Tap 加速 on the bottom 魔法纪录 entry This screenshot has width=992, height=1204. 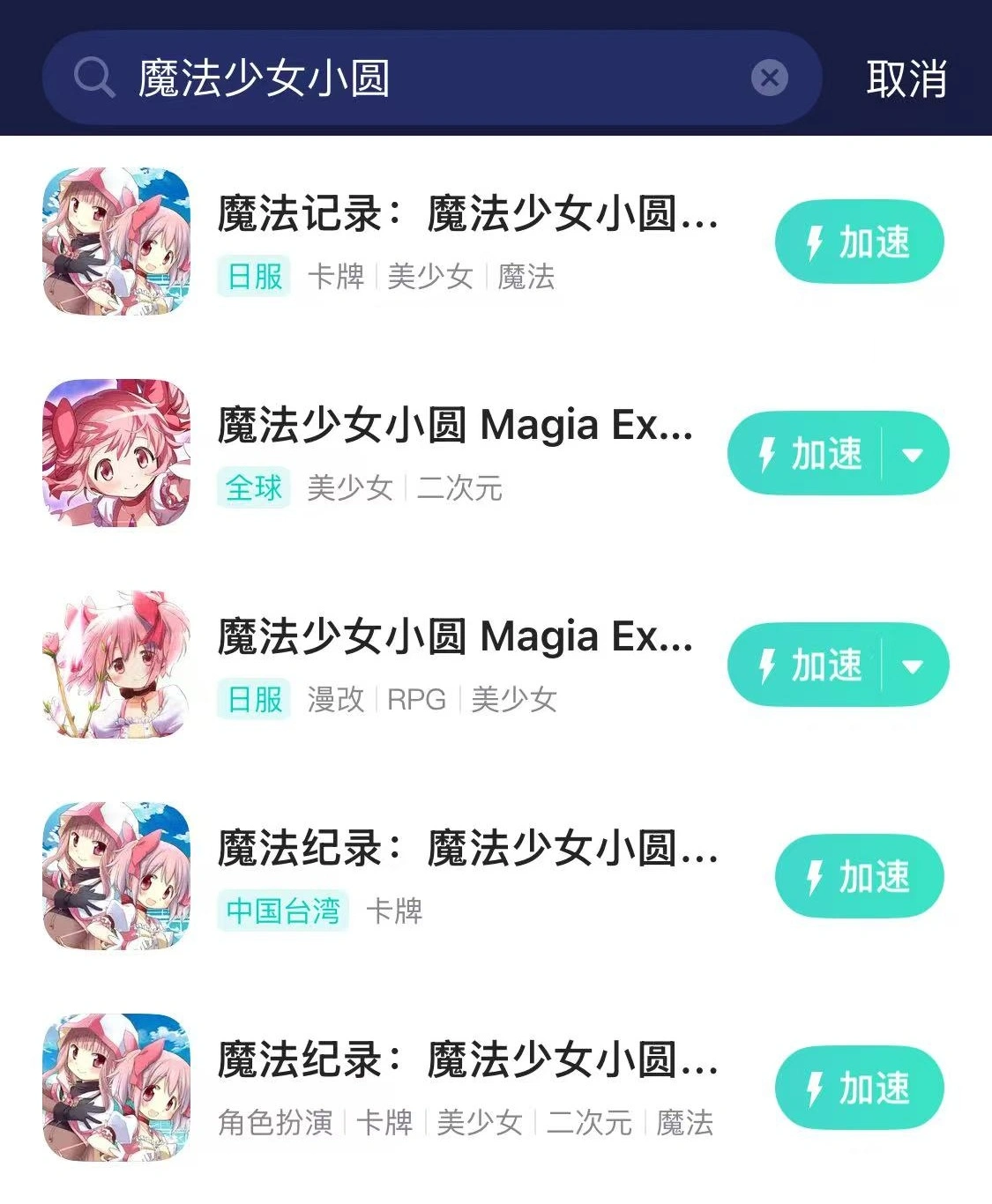(858, 1086)
